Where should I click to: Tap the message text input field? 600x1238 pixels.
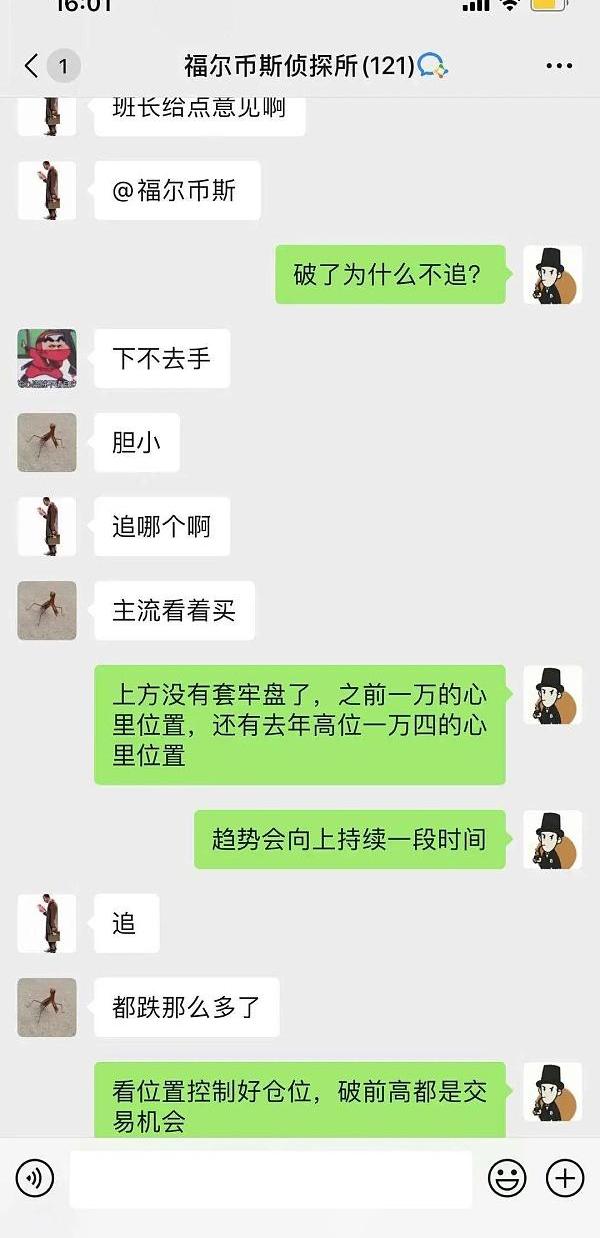270,1178
